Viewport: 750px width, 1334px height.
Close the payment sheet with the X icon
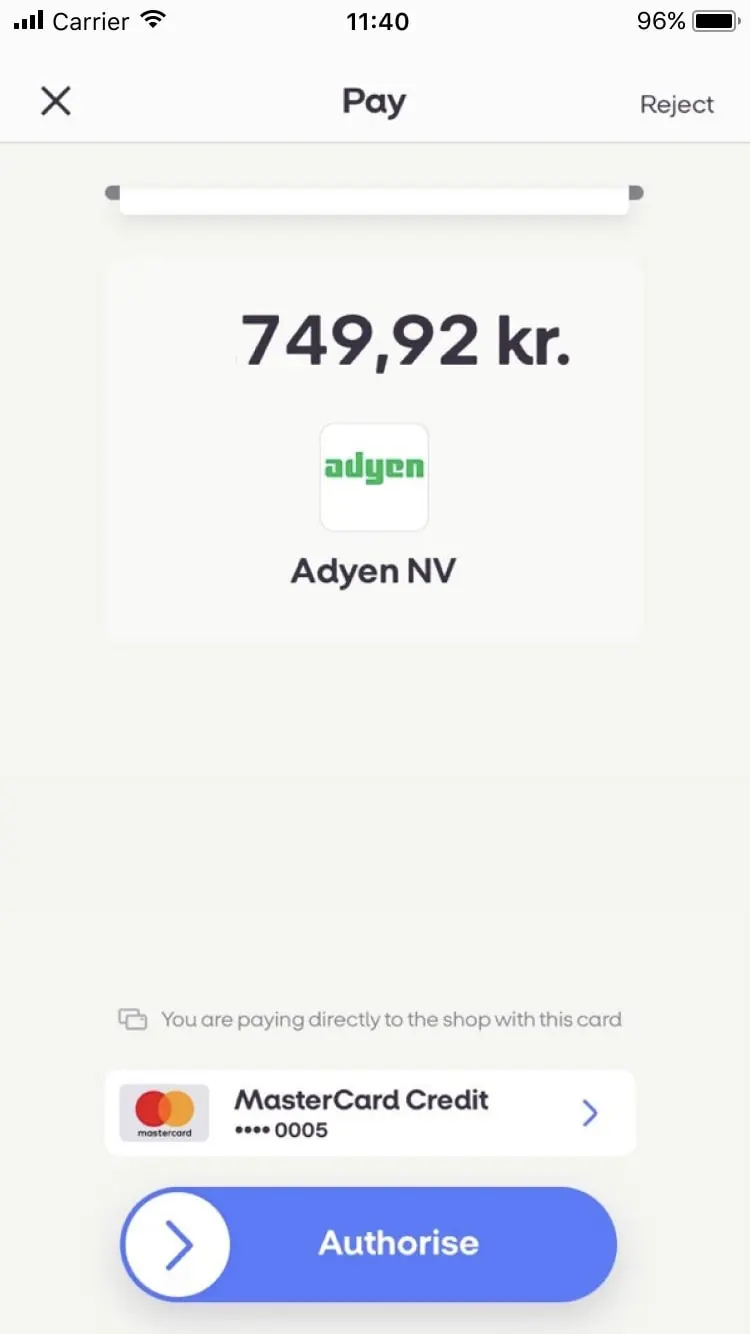tap(56, 101)
